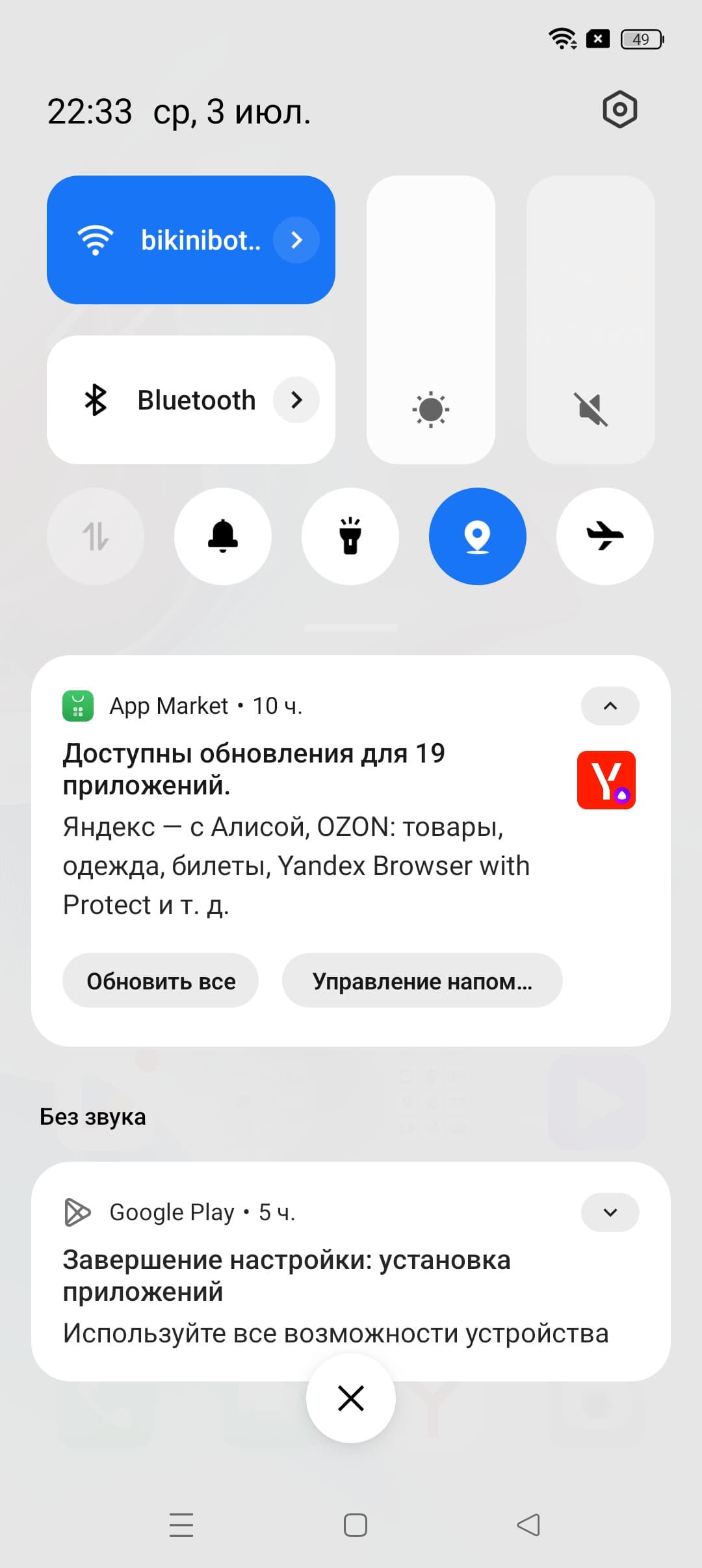Open Wi-Fi network details arrow

296,240
